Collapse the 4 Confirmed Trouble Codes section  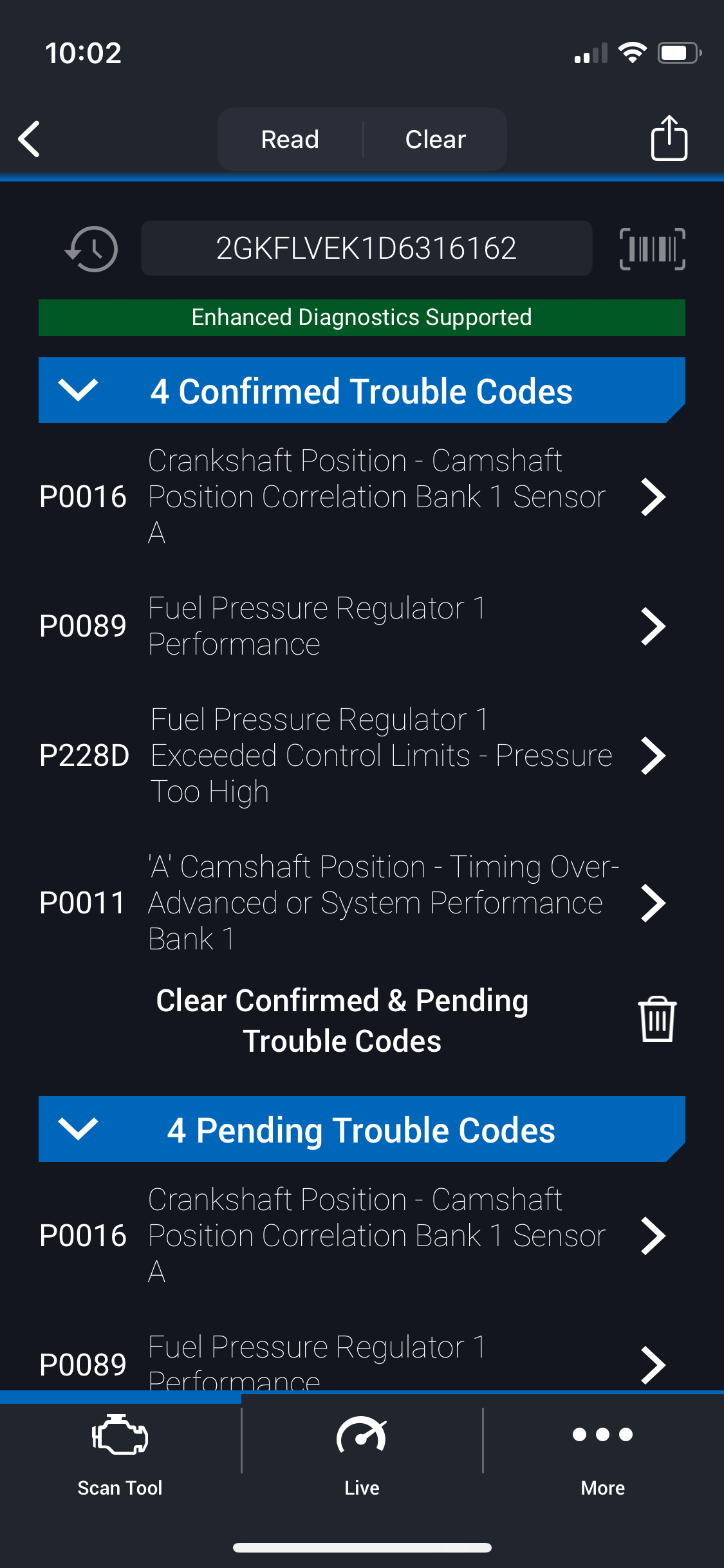coord(78,390)
